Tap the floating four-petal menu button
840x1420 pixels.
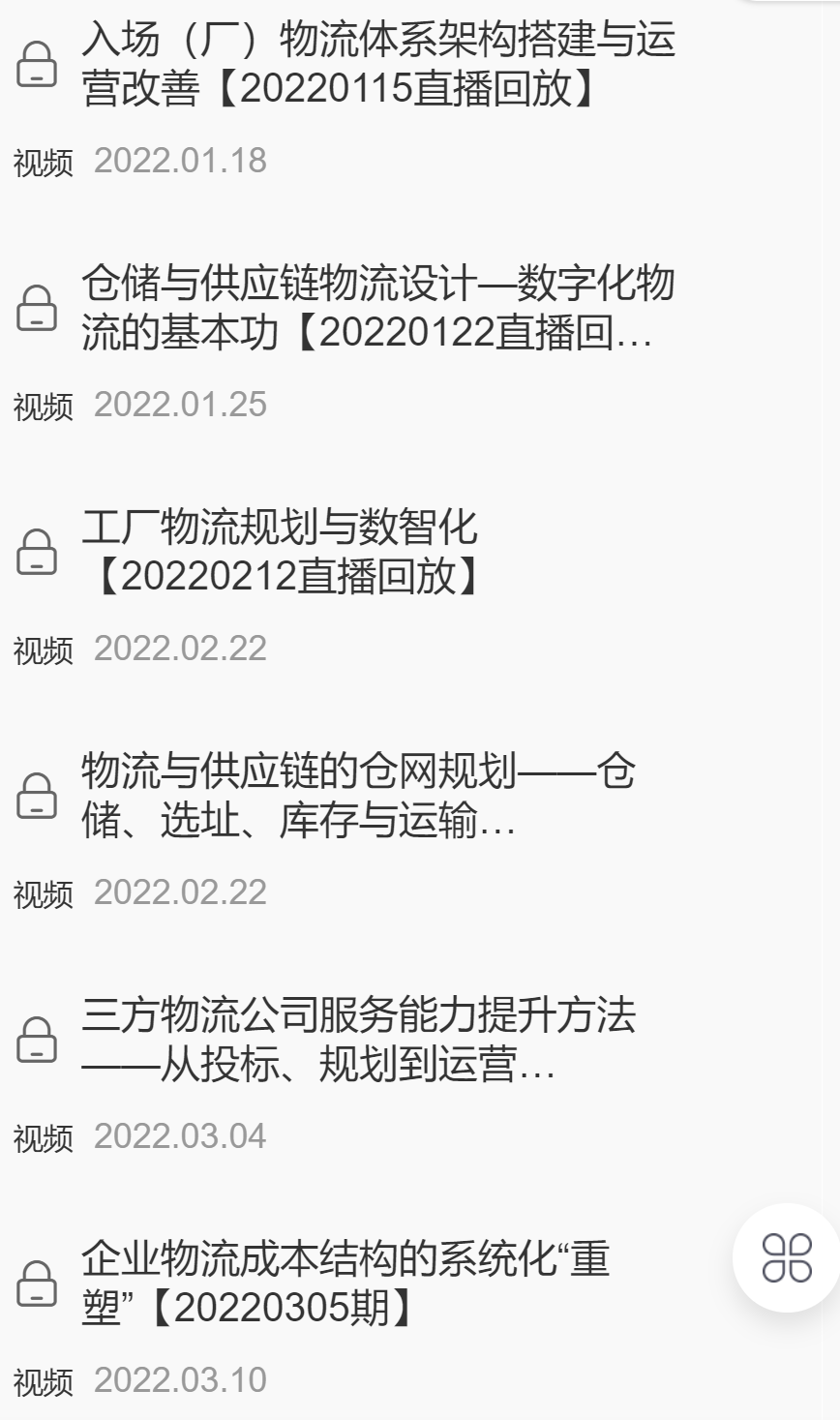coord(787,1257)
